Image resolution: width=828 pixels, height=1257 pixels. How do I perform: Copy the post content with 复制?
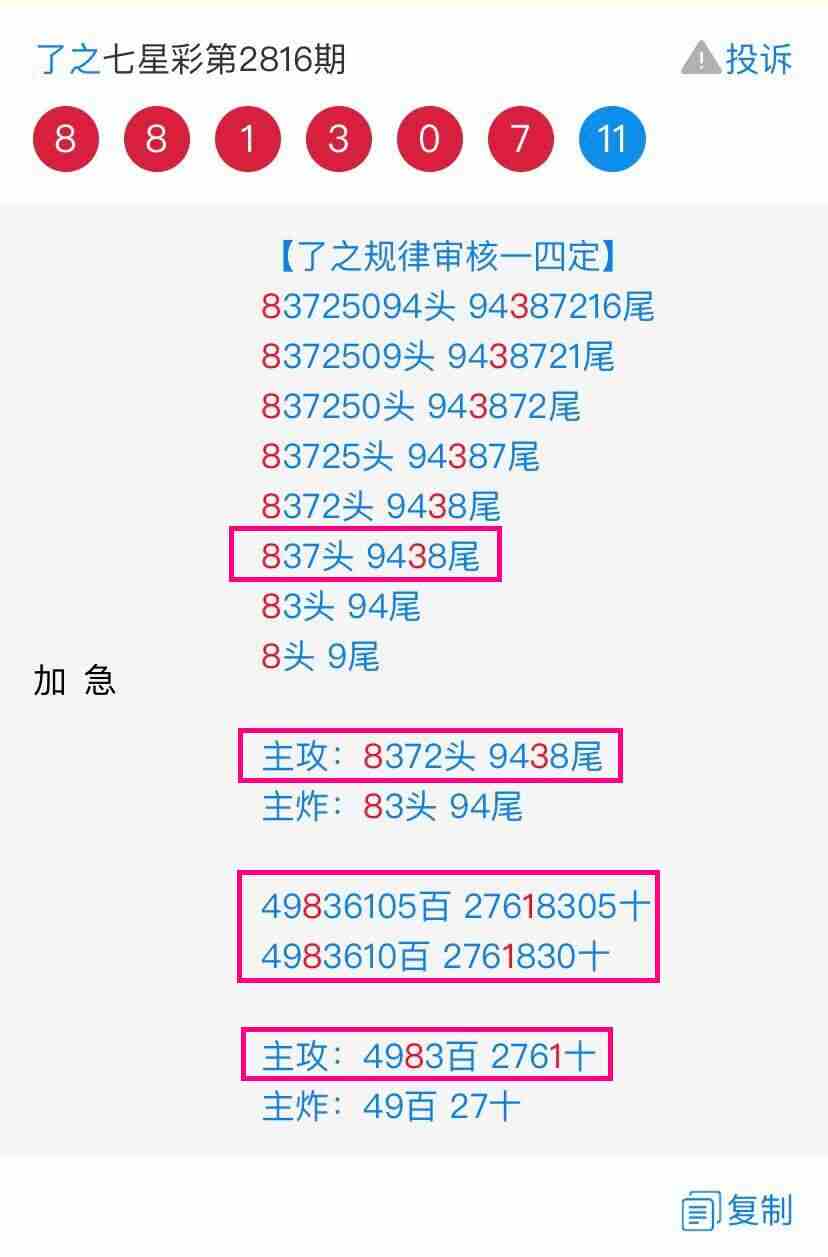pyautogui.click(x=738, y=1210)
